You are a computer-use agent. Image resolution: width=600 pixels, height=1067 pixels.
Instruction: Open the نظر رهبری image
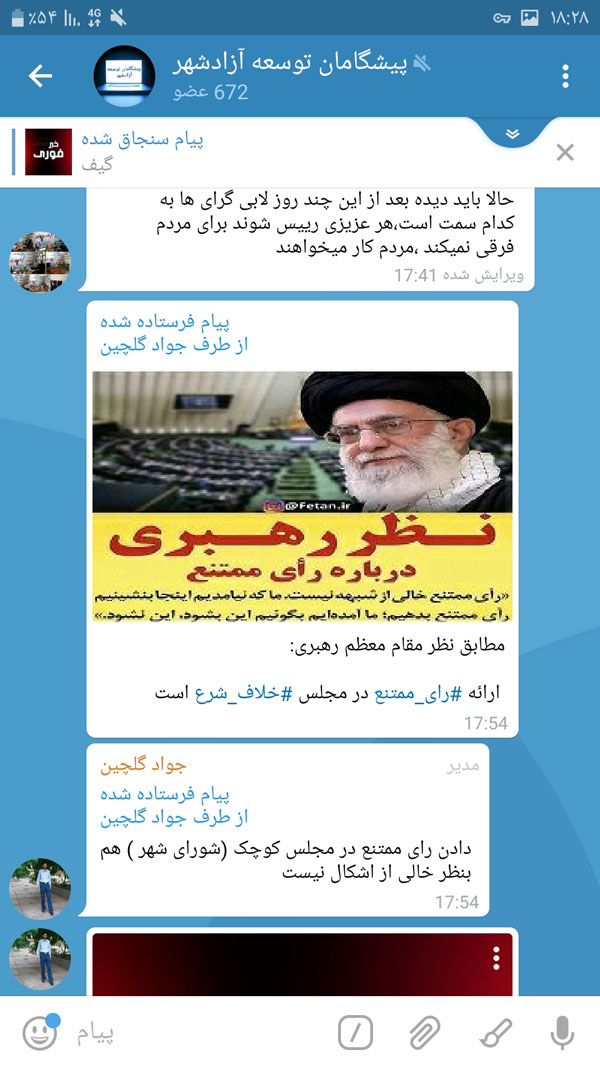click(302, 498)
